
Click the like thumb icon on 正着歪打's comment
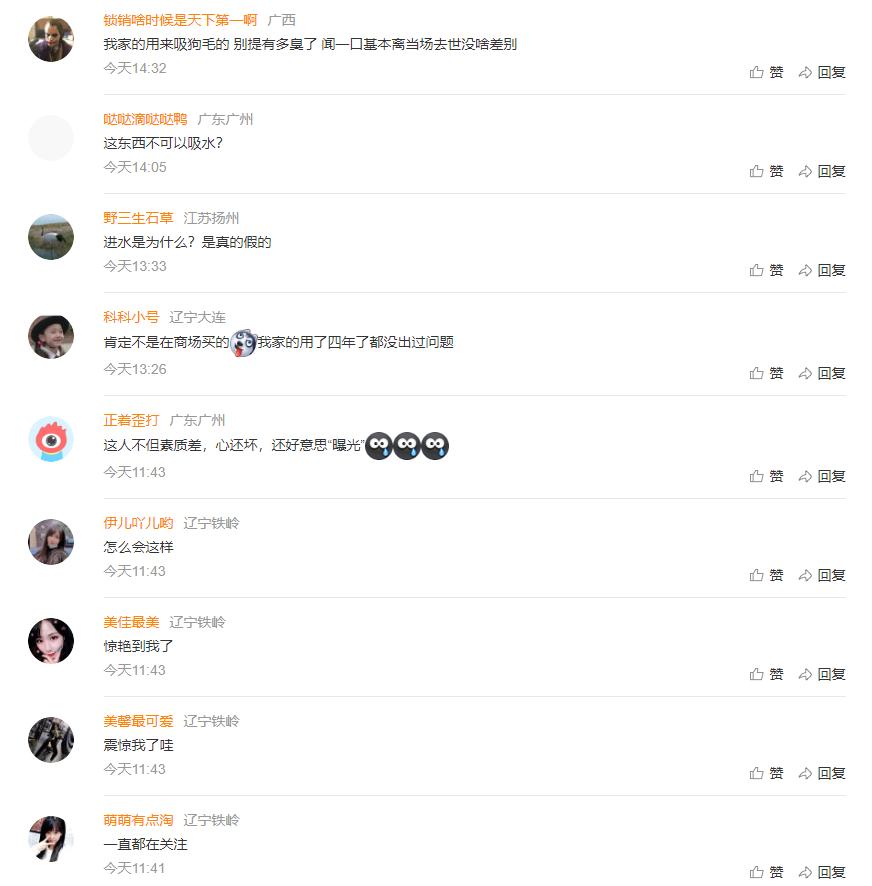point(758,476)
